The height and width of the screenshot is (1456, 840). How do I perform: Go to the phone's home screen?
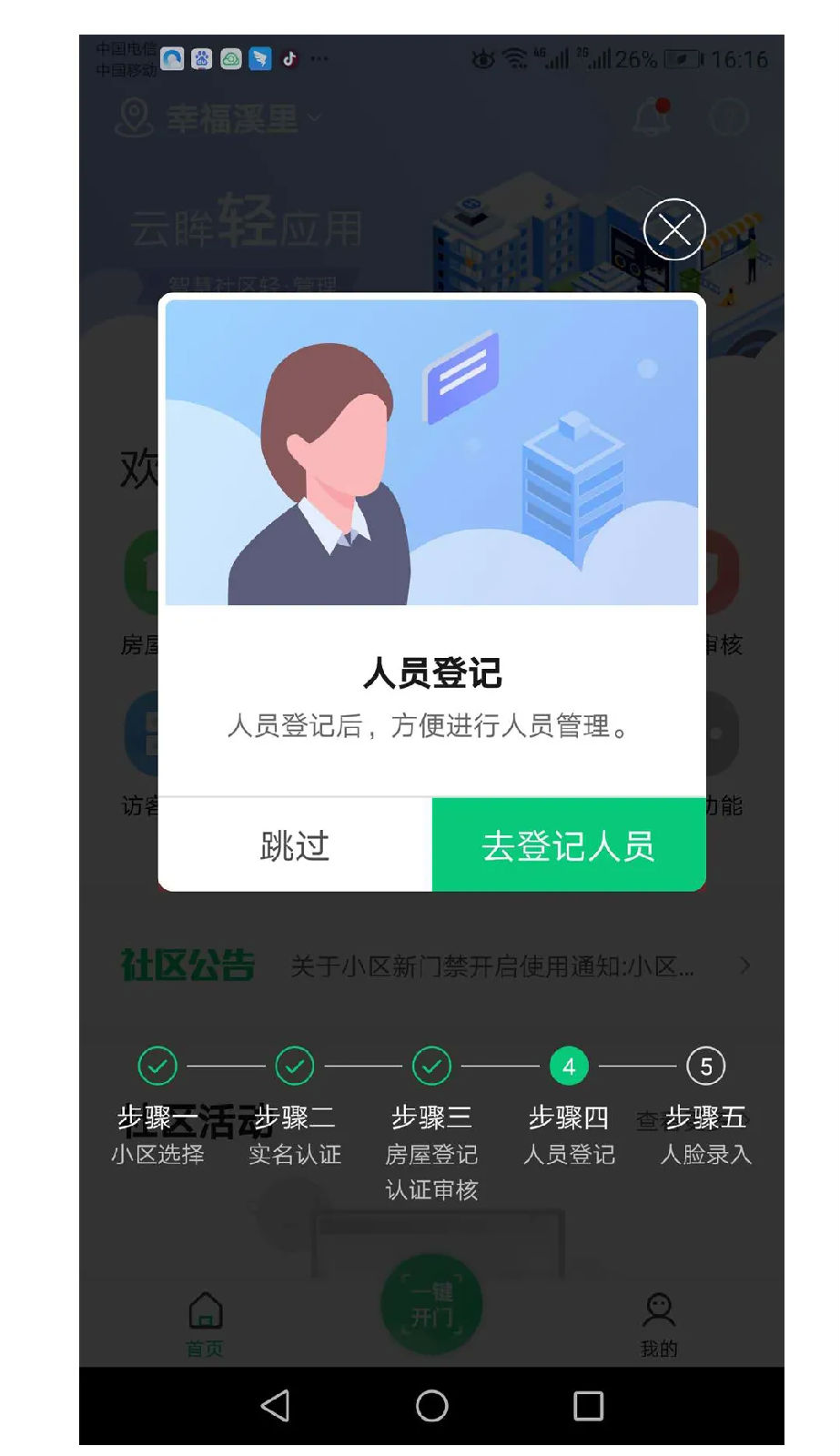tap(431, 1406)
